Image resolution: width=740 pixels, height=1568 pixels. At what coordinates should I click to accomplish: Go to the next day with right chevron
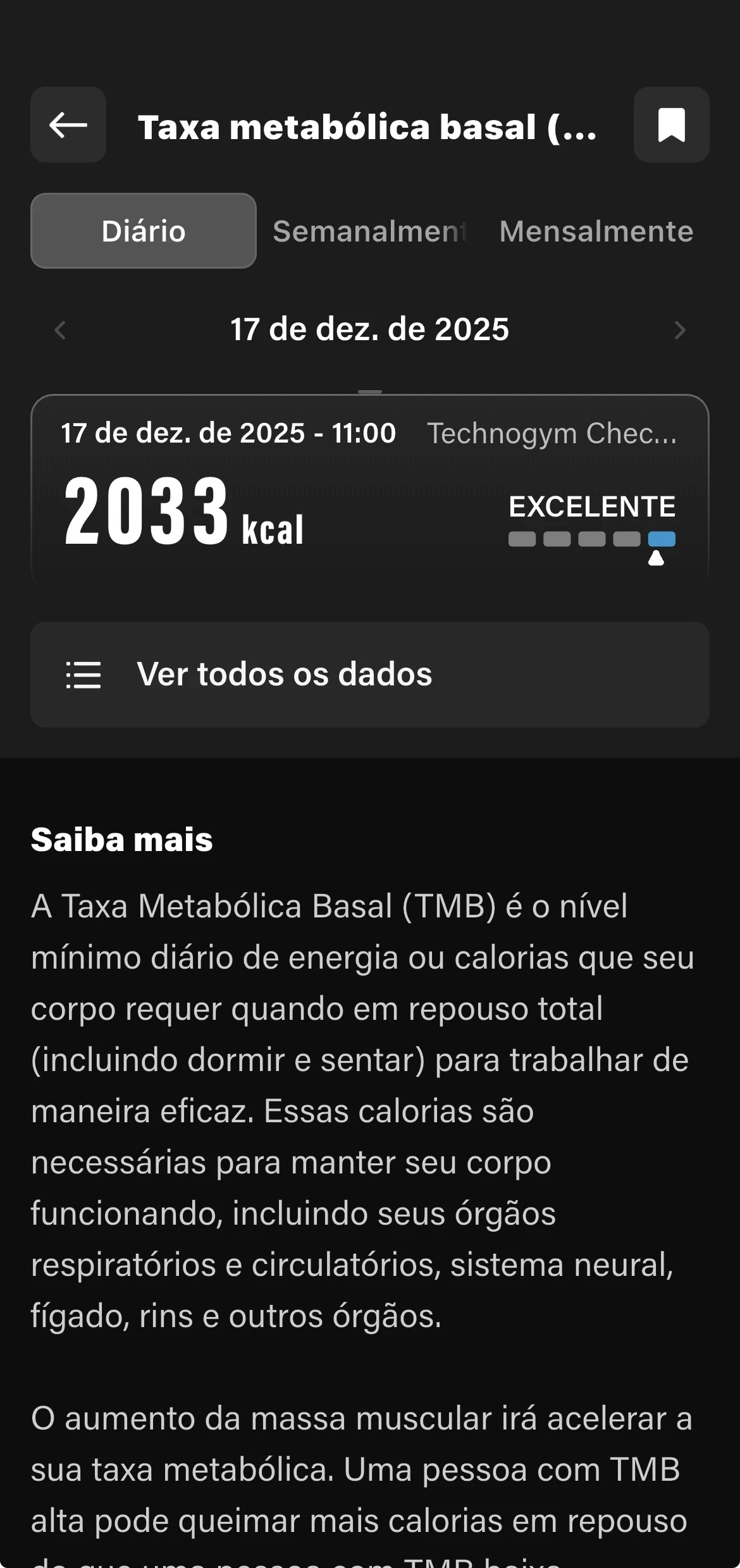tap(679, 330)
